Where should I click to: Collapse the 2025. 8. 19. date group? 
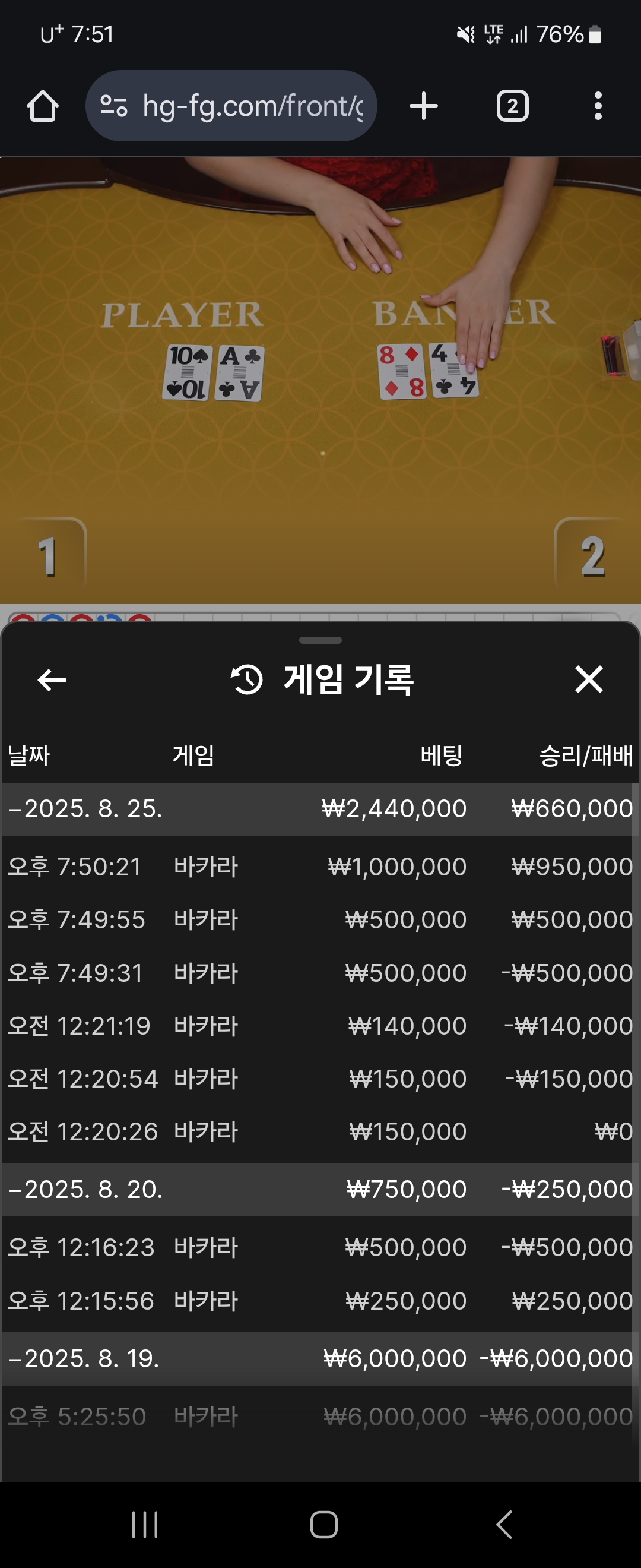tap(85, 1358)
